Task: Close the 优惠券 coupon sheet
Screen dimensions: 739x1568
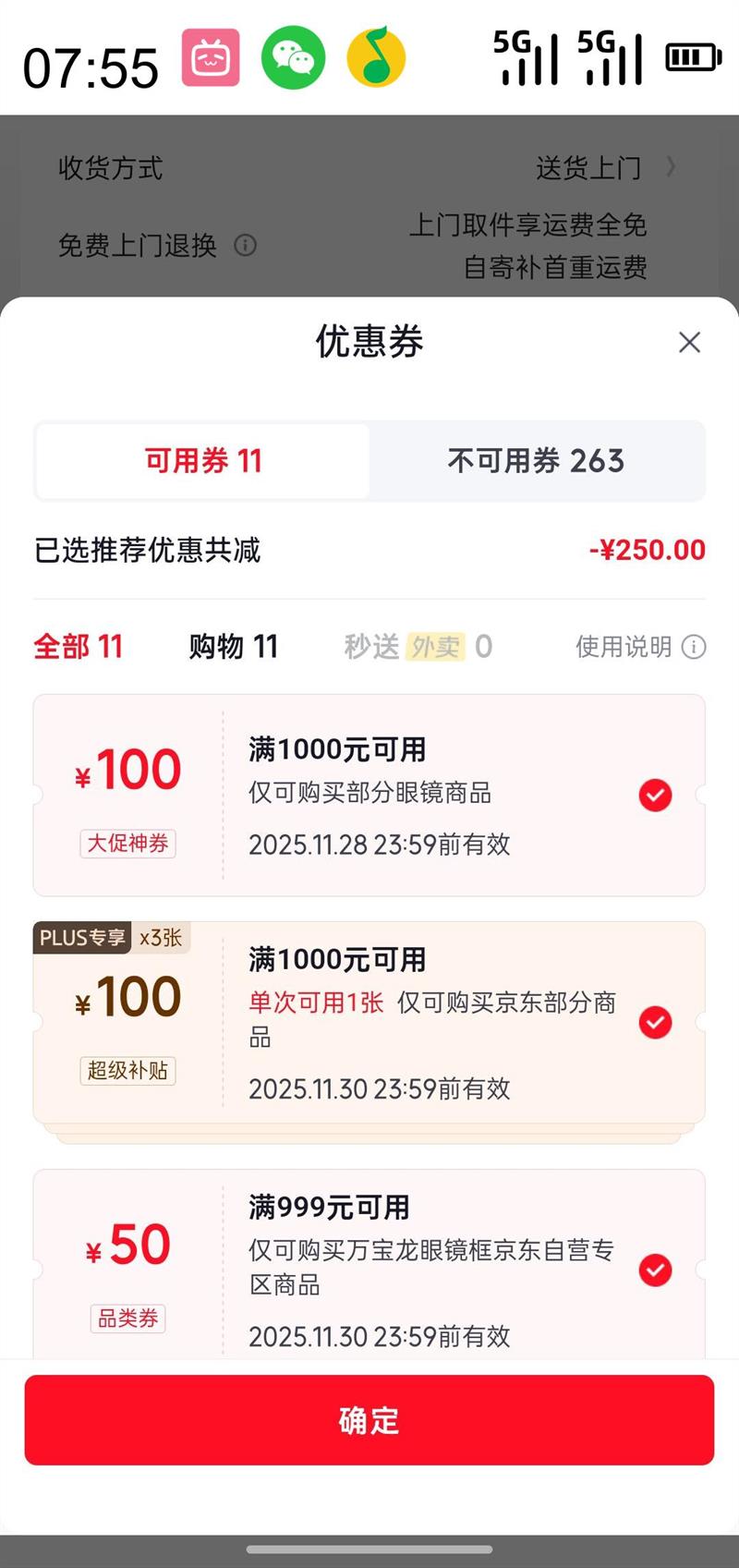Action: tap(689, 343)
